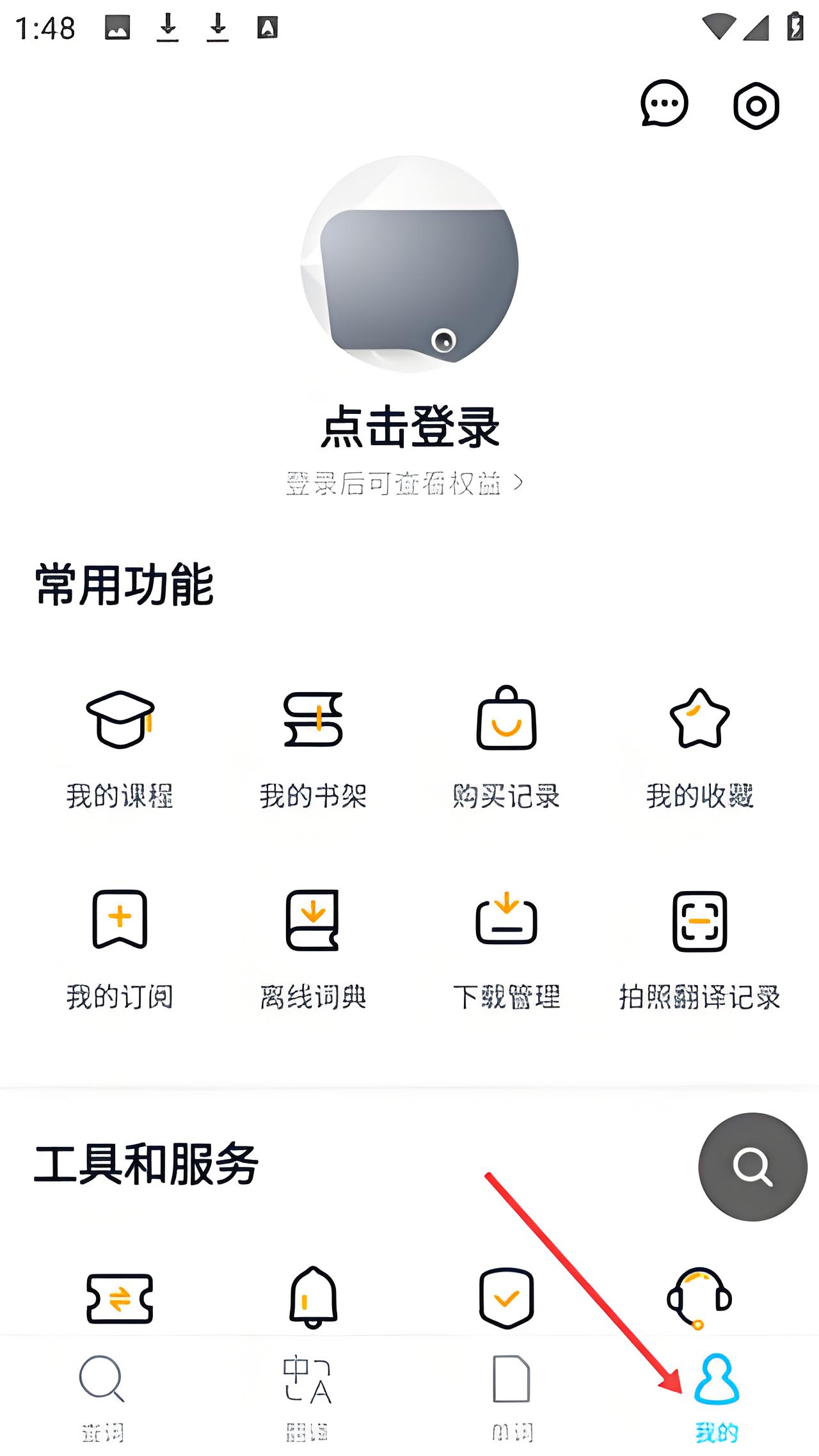Image resolution: width=819 pixels, height=1456 pixels.
Task: Switch to the 中/A translation tab
Action: (307, 1396)
